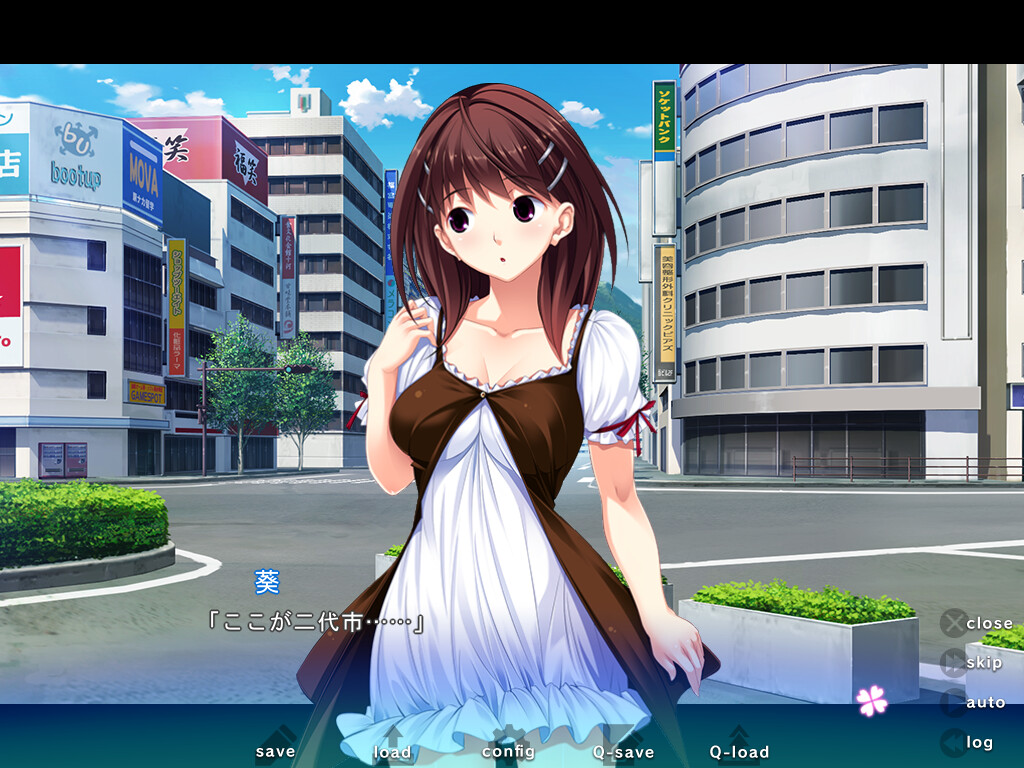Skip through the dialogue
The image size is (1024, 768).
pyautogui.click(x=976, y=662)
